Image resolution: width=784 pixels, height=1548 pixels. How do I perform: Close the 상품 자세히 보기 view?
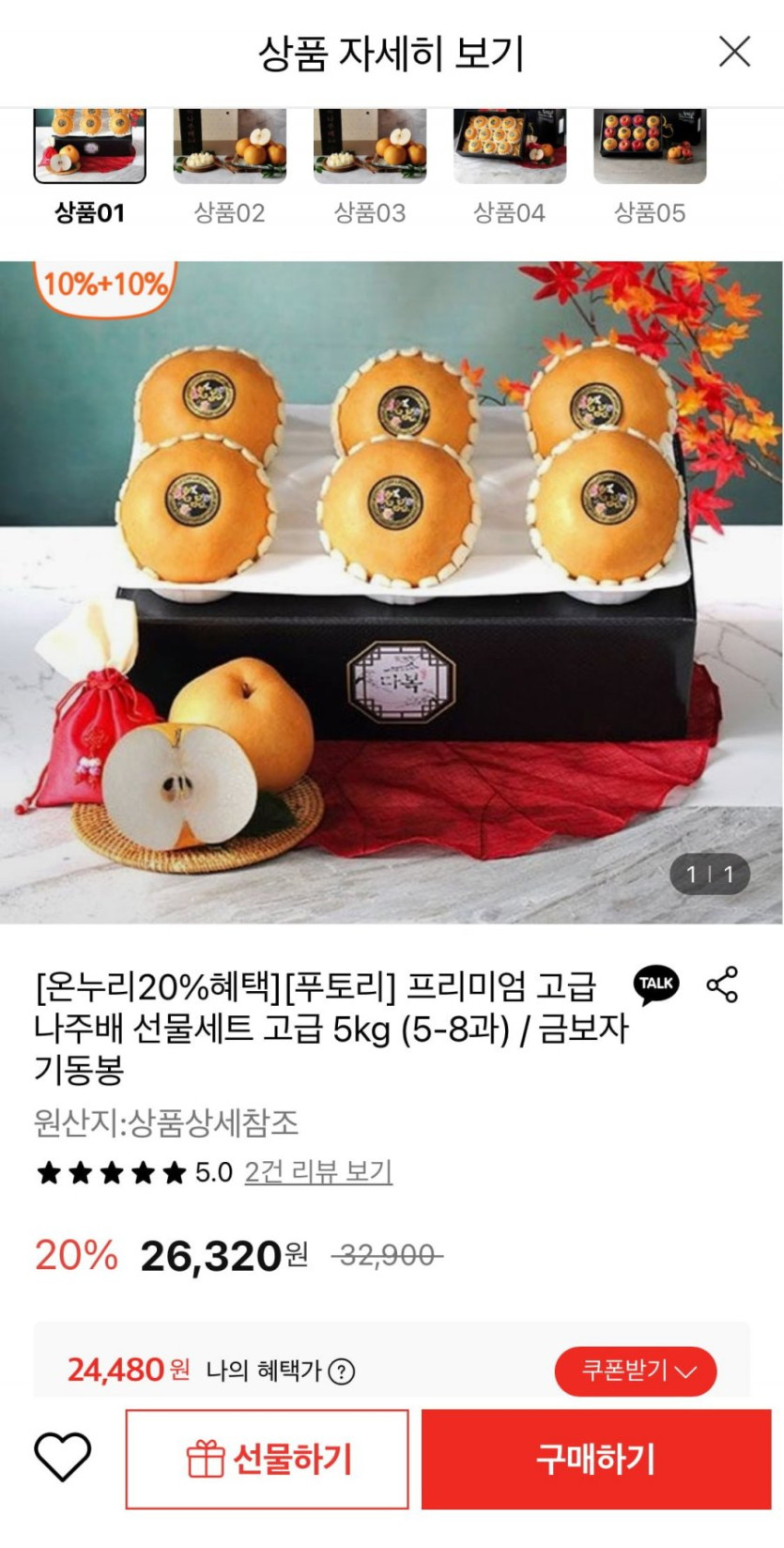[x=734, y=52]
